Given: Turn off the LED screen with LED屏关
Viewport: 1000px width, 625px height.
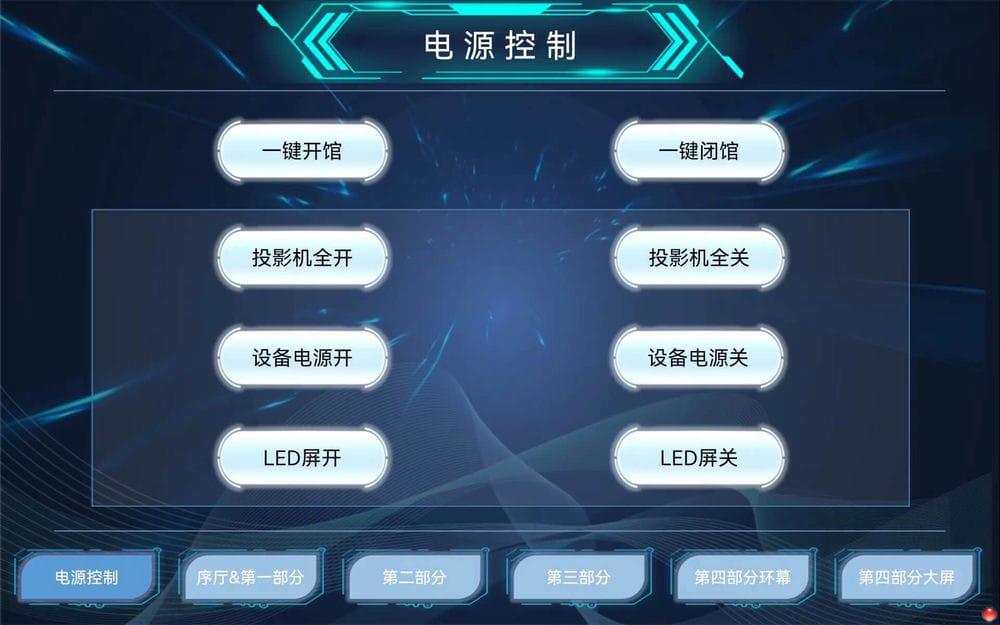Looking at the screenshot, I should click(x=698, y=458).
